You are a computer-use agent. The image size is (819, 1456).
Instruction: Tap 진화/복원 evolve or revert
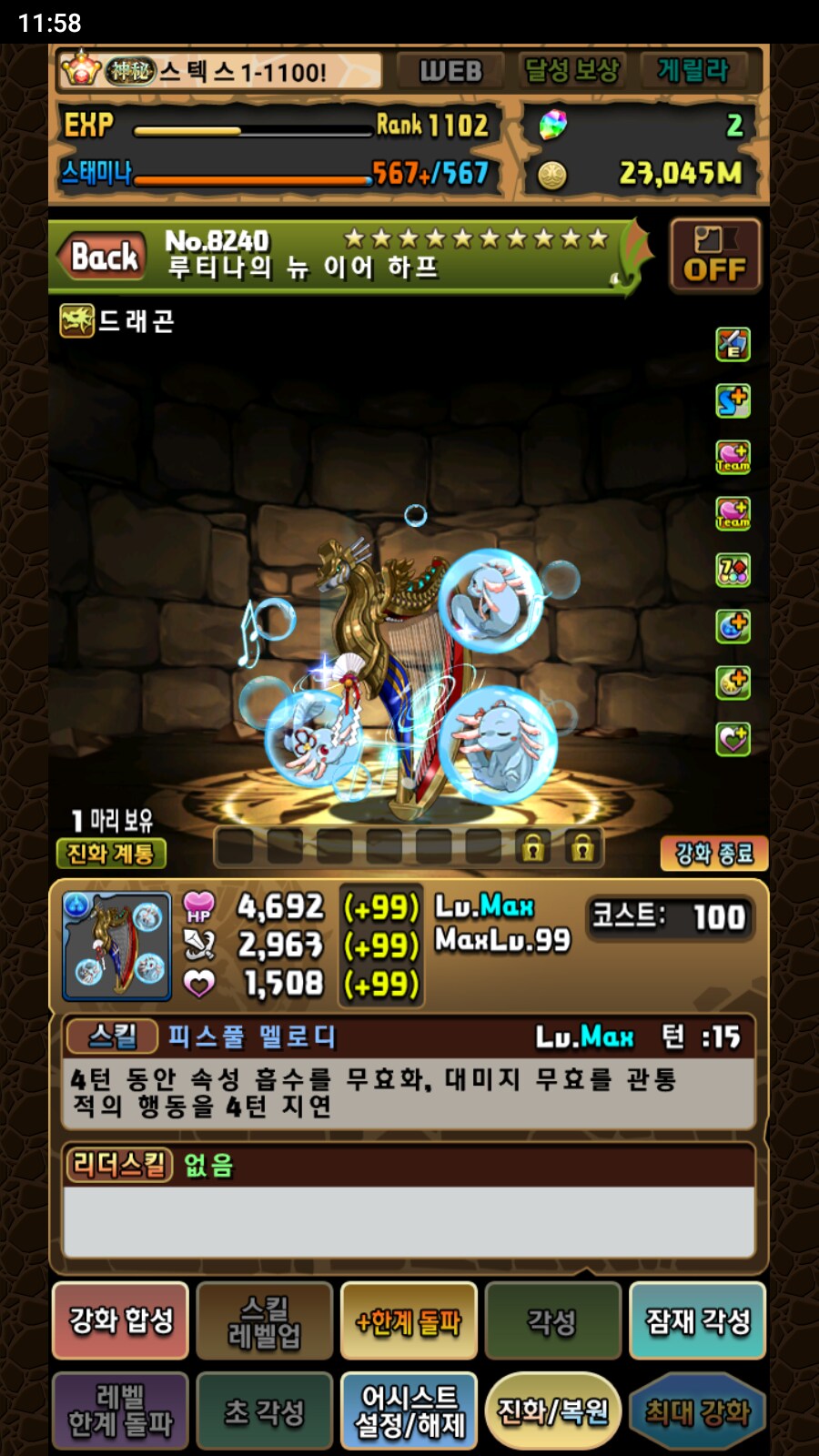pos(552,1410)
